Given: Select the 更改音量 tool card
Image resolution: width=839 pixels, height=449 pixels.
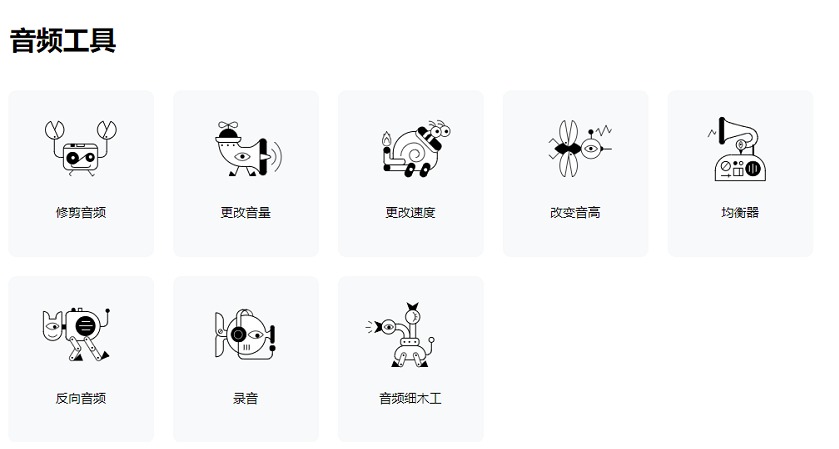Looking at the screenshot, I should (246, 173).
